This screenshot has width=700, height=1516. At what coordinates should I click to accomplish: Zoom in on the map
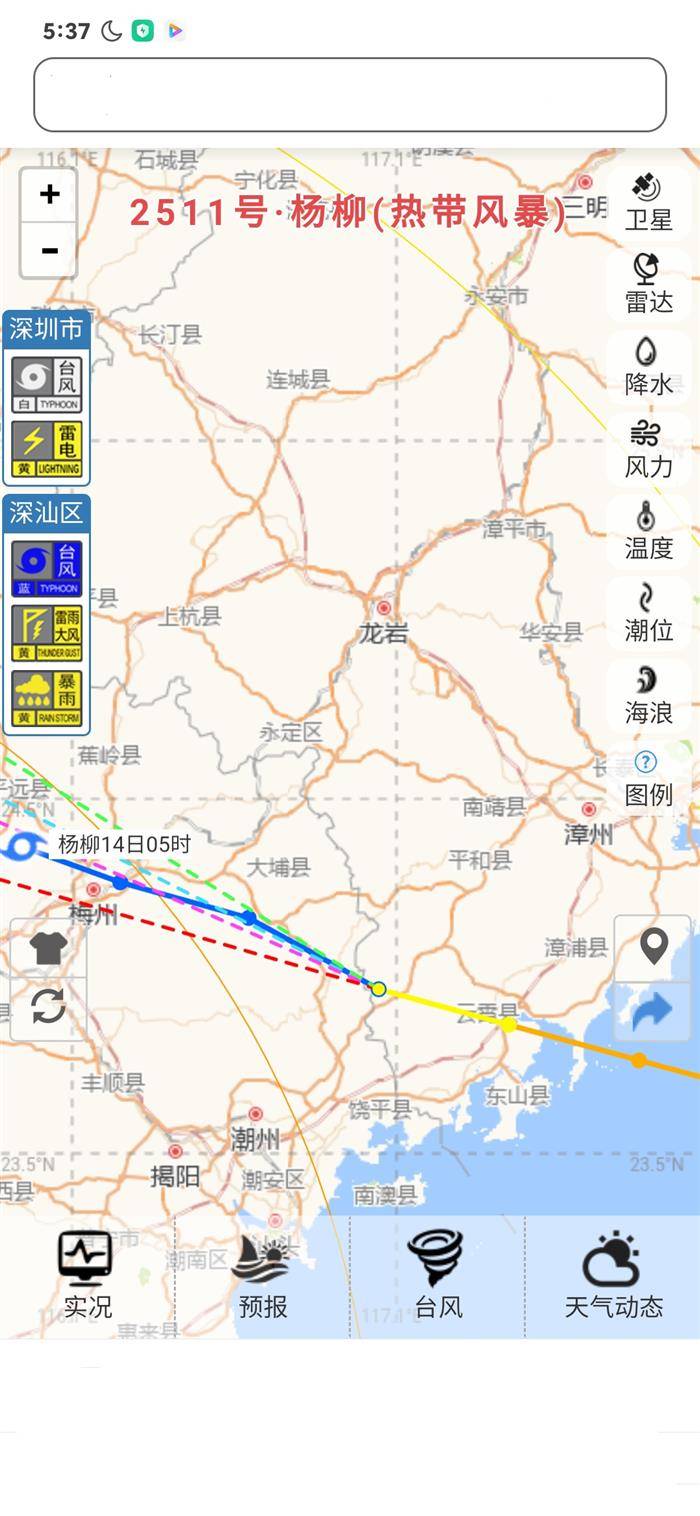point(49,194)
